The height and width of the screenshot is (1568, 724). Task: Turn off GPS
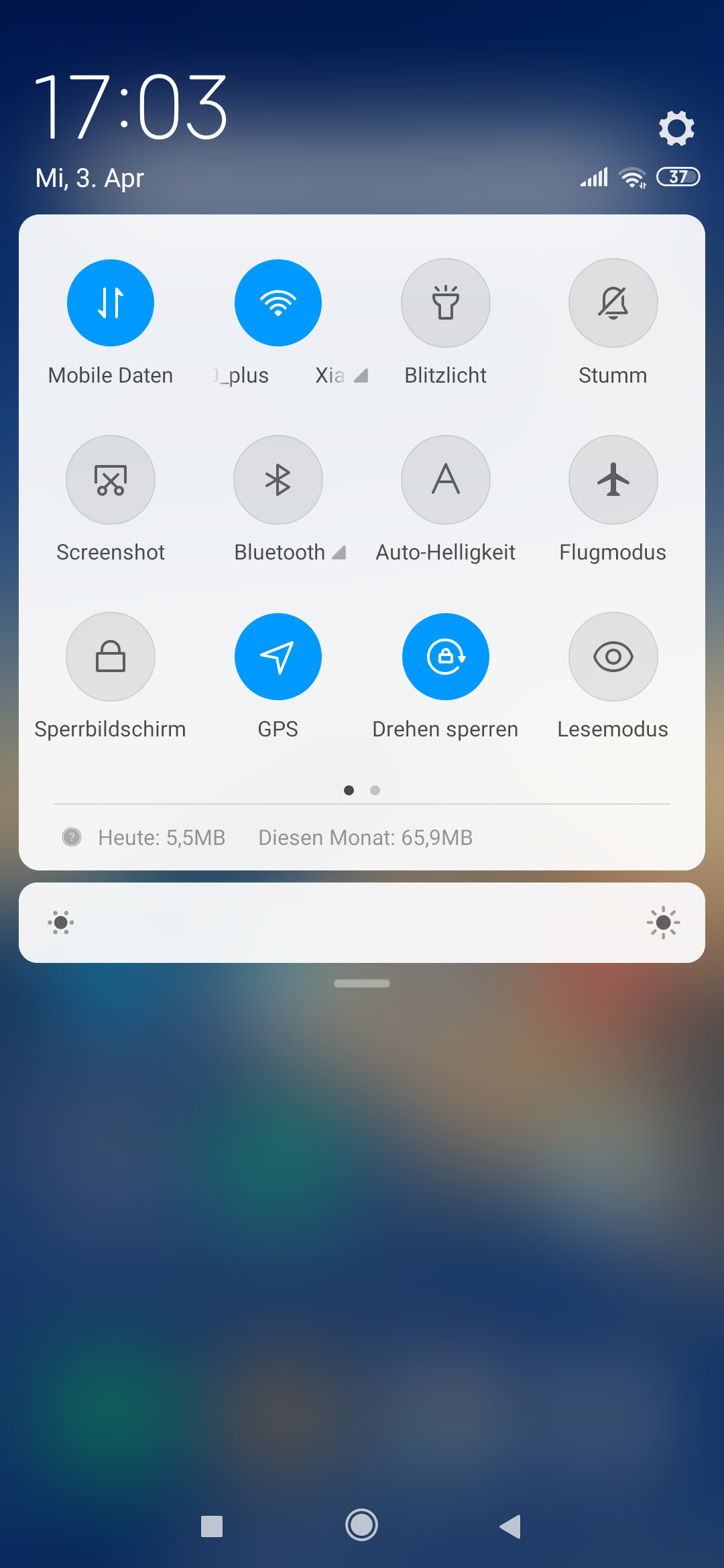tap(278, 657)
